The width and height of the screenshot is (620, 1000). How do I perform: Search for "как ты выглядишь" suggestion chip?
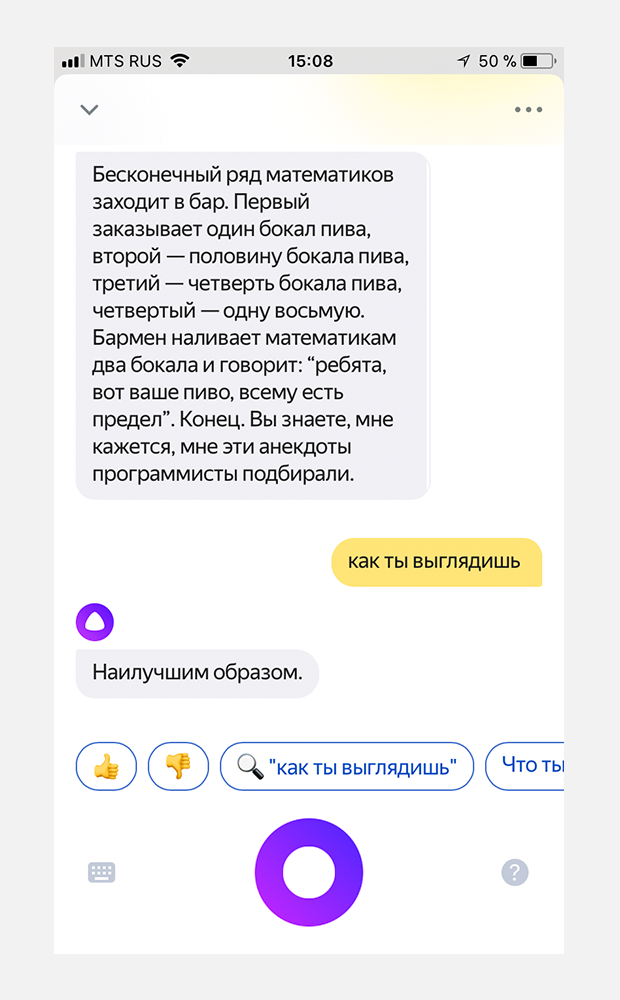point(346,767)
